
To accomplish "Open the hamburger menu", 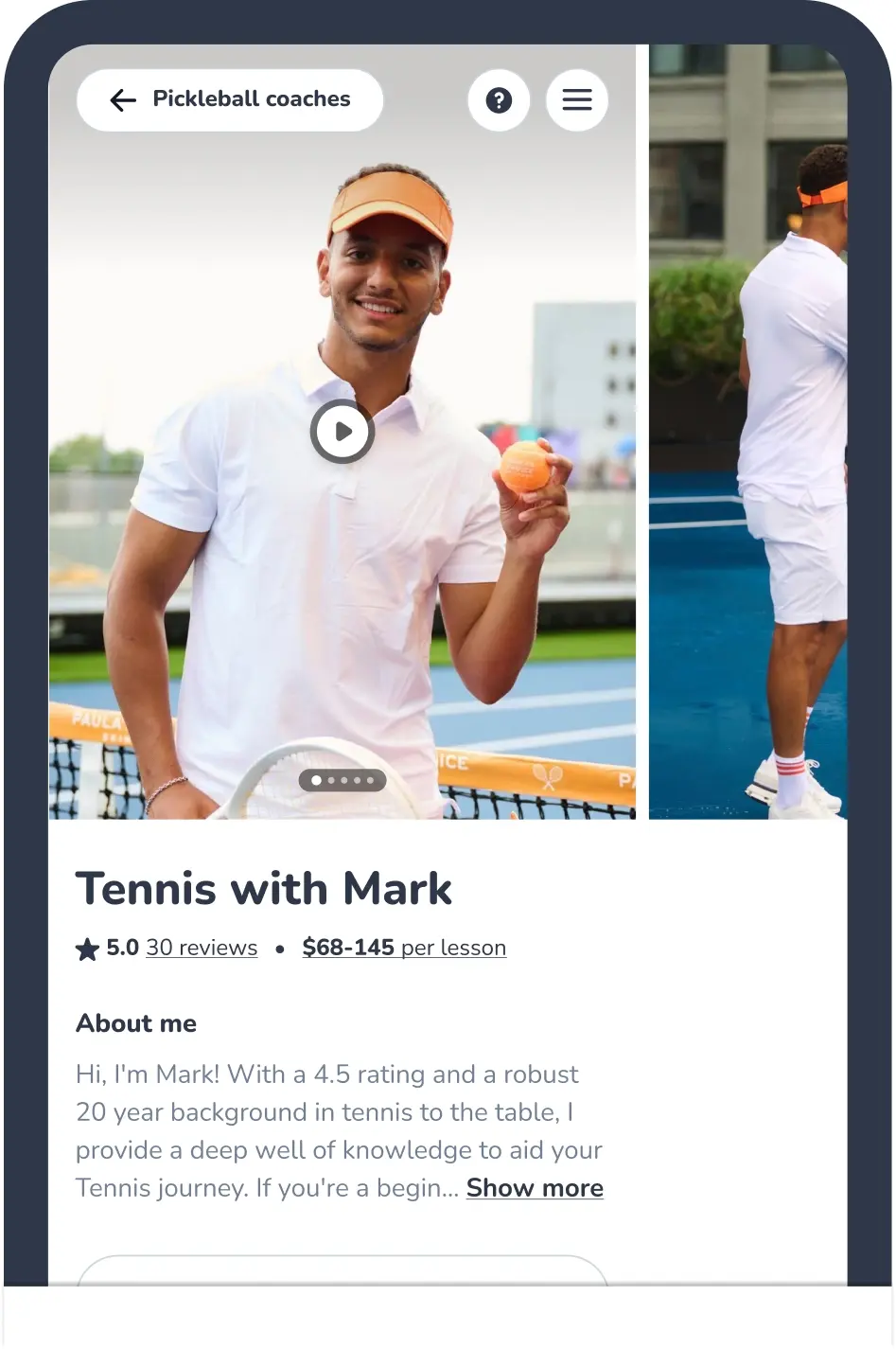I will pos(577,99).
